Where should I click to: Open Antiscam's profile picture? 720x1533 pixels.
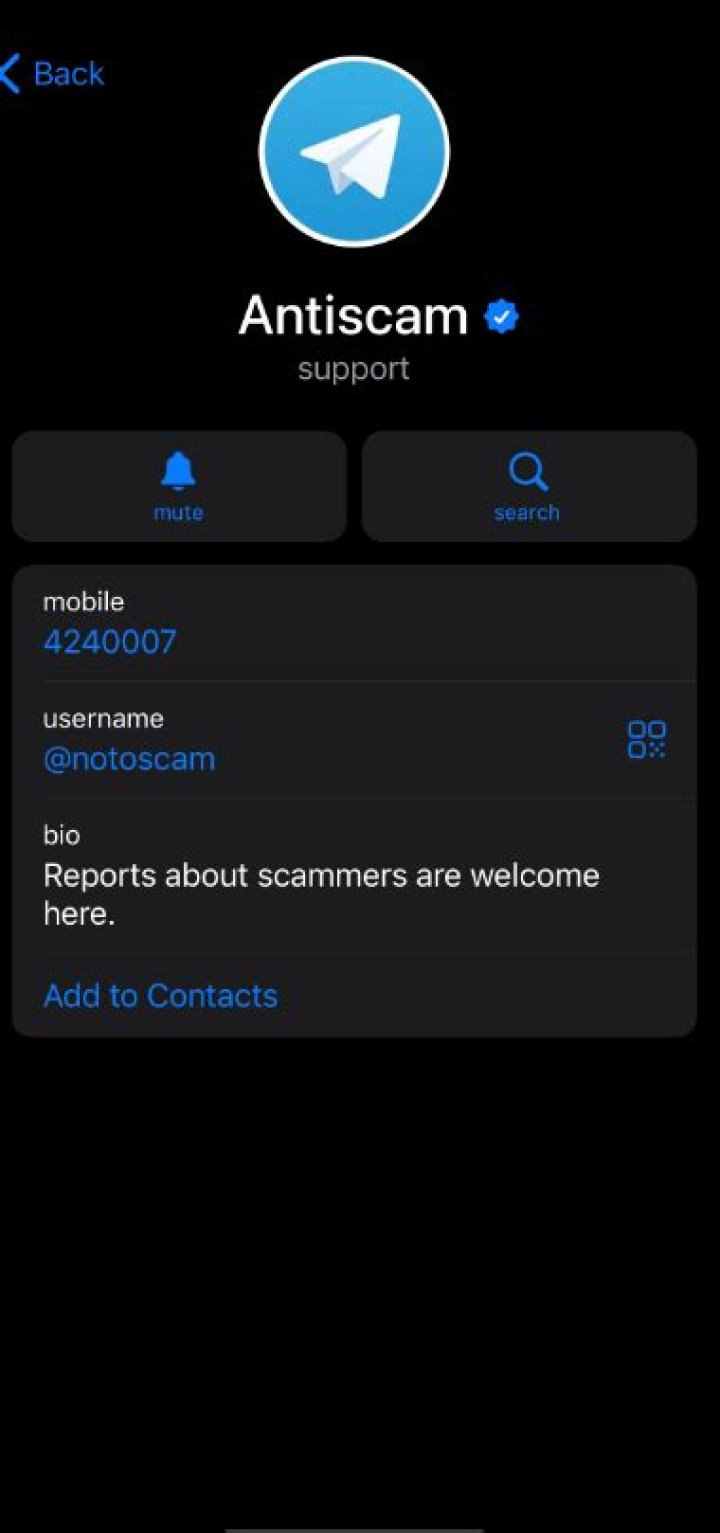pos(354,152)
